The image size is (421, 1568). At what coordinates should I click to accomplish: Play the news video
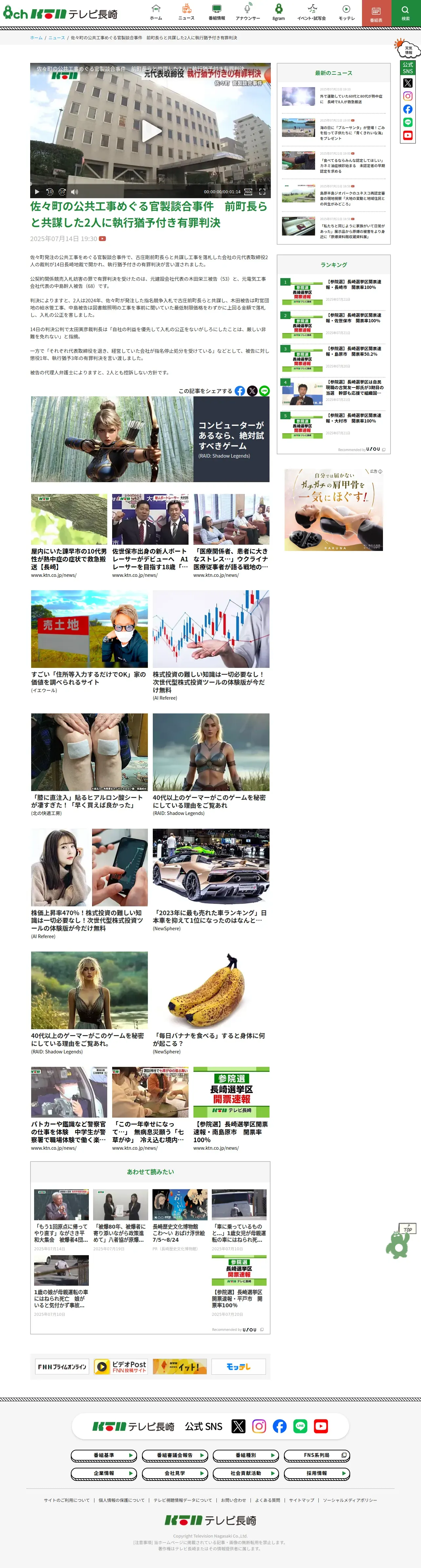click(151, 130)
